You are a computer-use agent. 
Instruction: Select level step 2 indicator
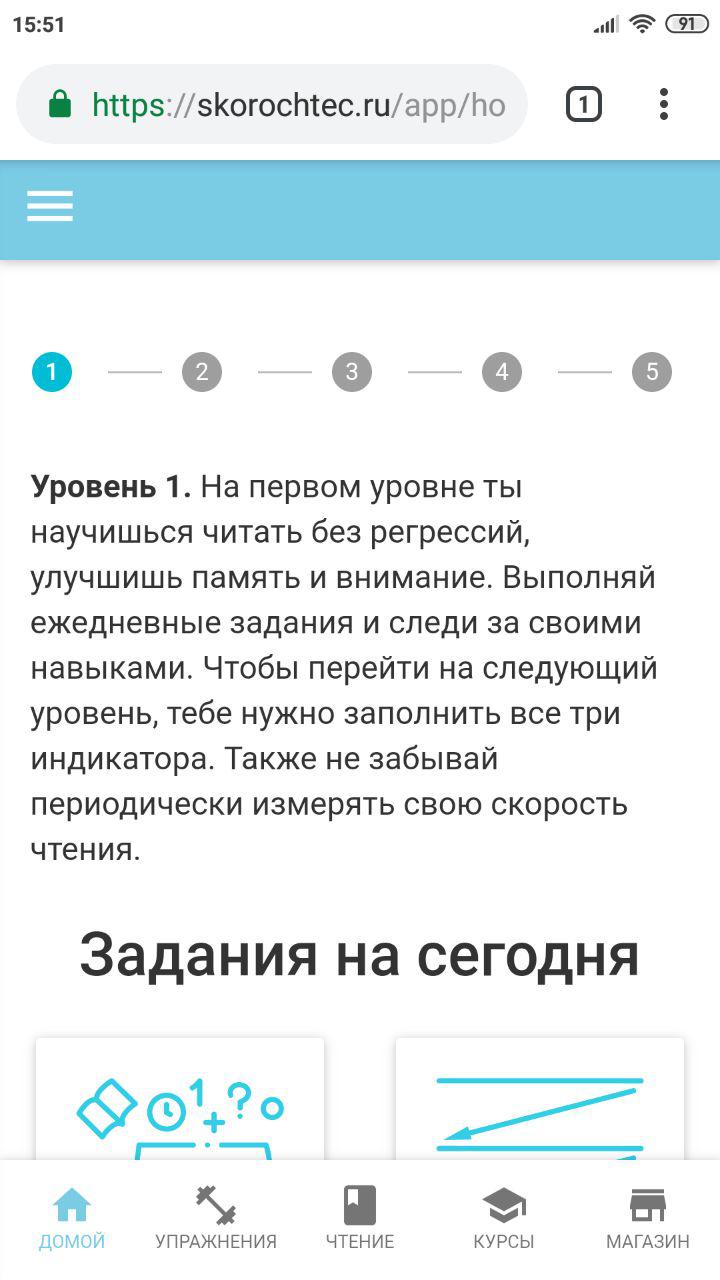202,372
